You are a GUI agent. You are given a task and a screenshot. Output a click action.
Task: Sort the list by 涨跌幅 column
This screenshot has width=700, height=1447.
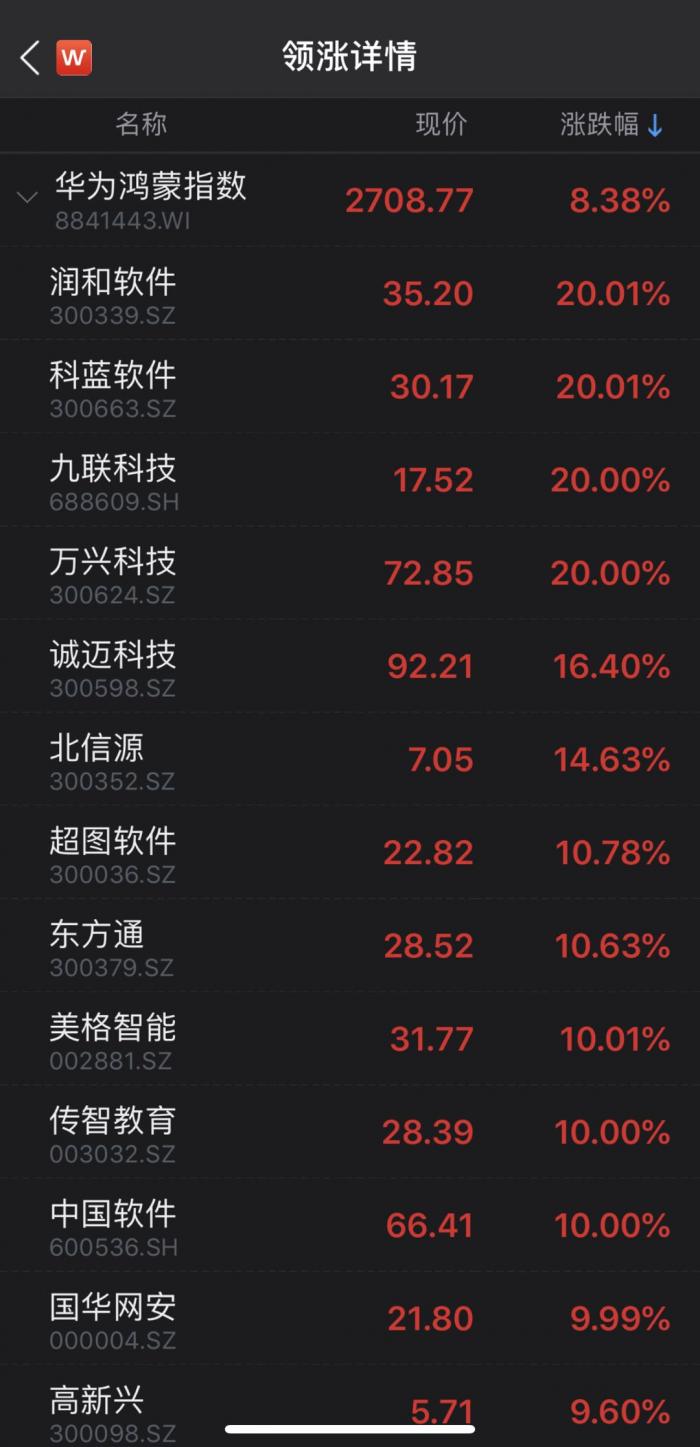click(x=612, y=125)
